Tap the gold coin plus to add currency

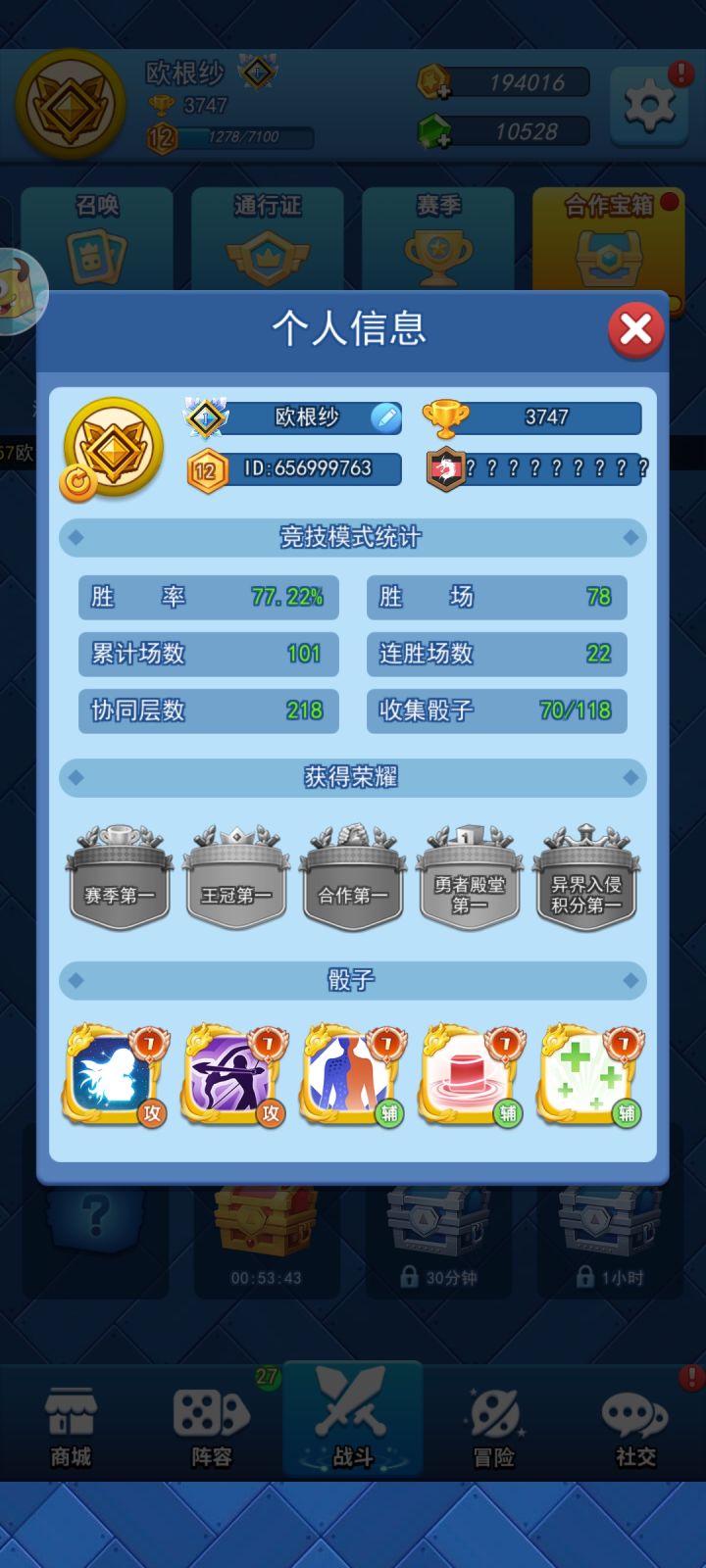pyautogui.click(x=443, y=91)
